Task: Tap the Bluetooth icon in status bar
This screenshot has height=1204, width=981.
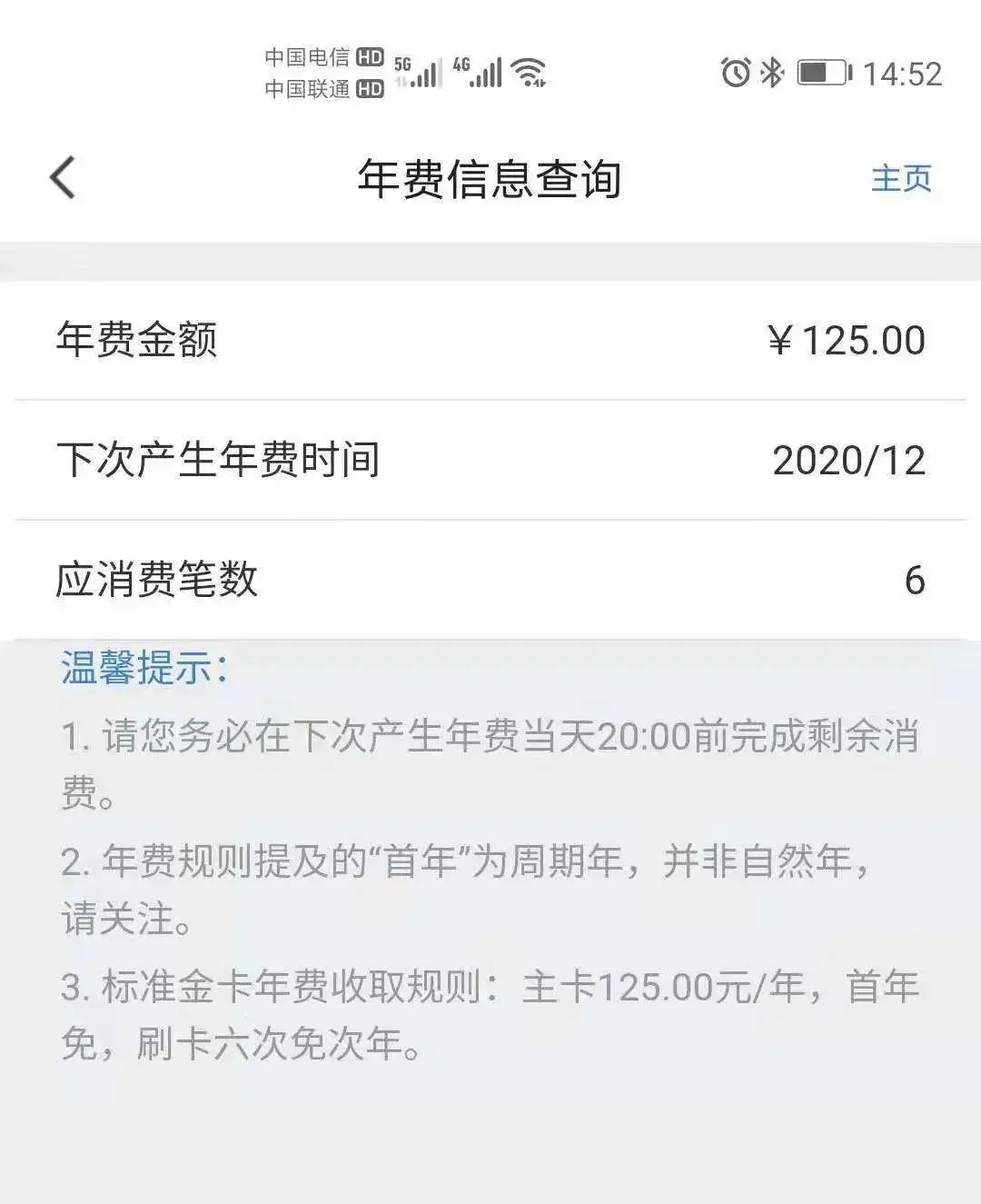Action: coord(773,71)
